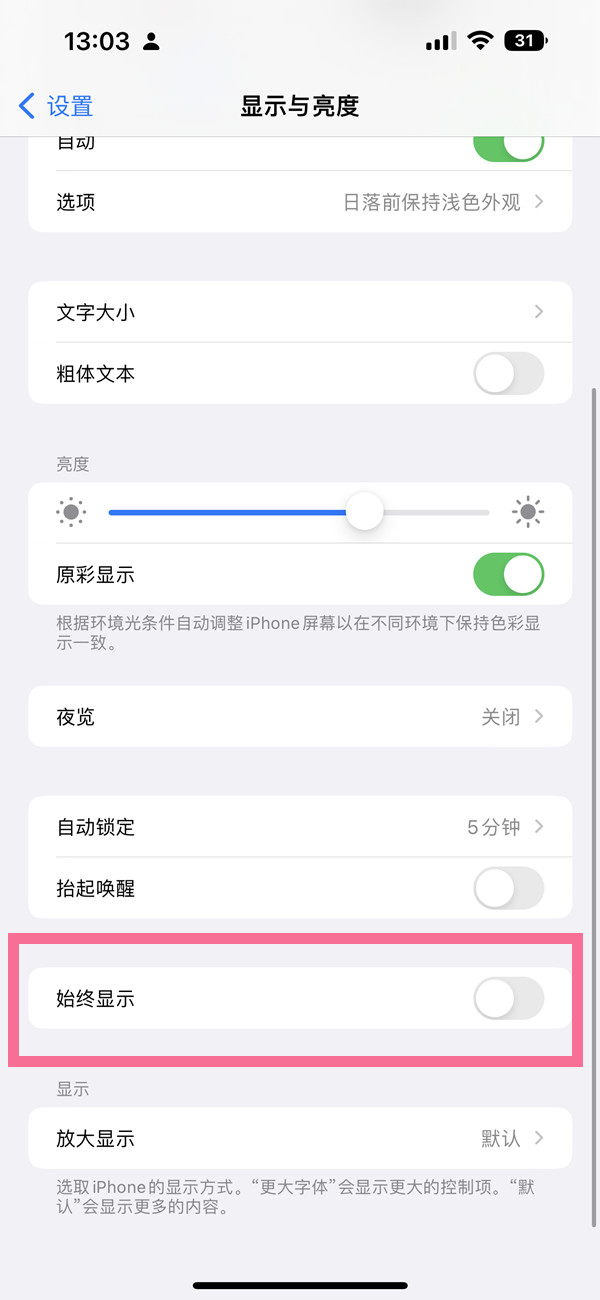Open 夜览 settings
Image resolution: width=600 pixels, height=1300 pixels.
(x=300, y=717)
